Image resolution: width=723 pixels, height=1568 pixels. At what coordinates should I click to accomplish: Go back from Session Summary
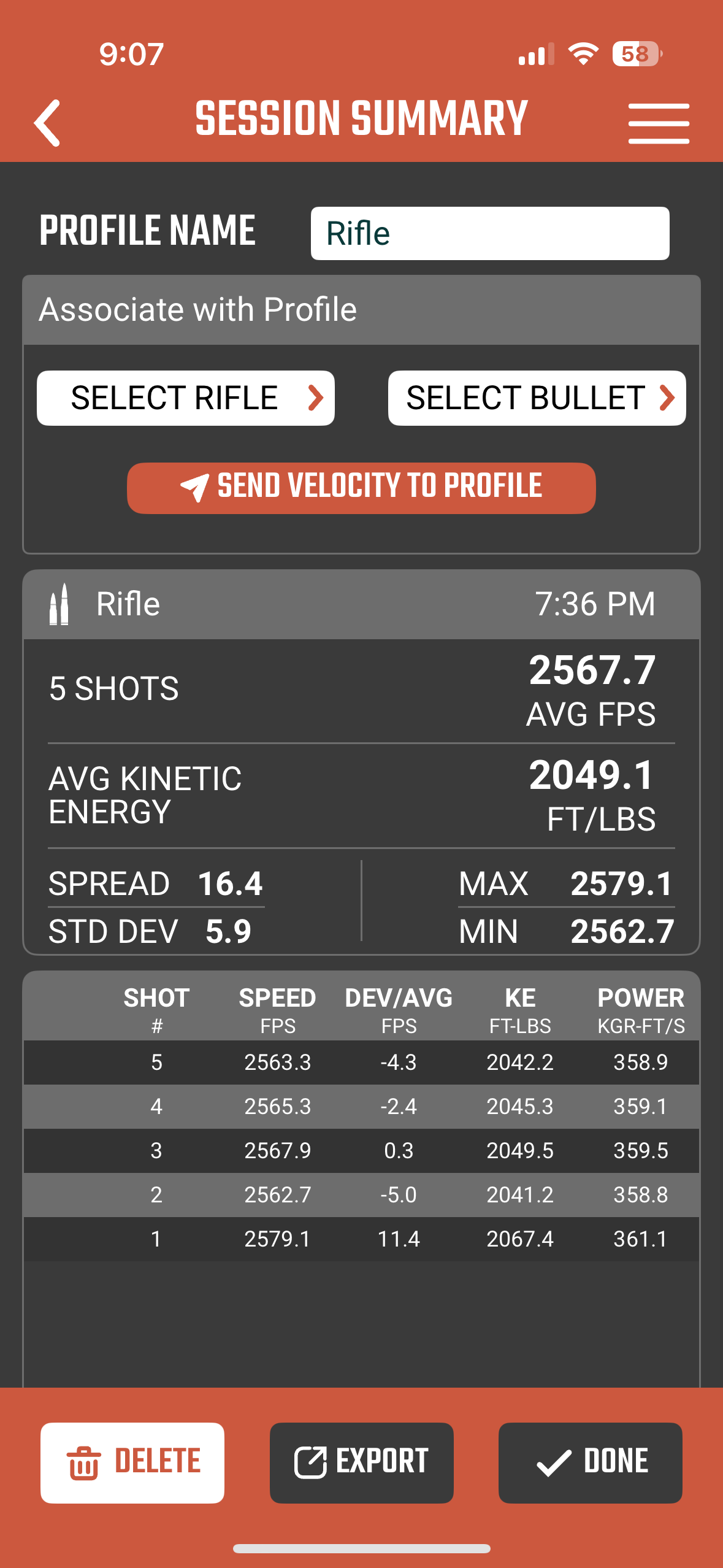[x=47, y=123]
